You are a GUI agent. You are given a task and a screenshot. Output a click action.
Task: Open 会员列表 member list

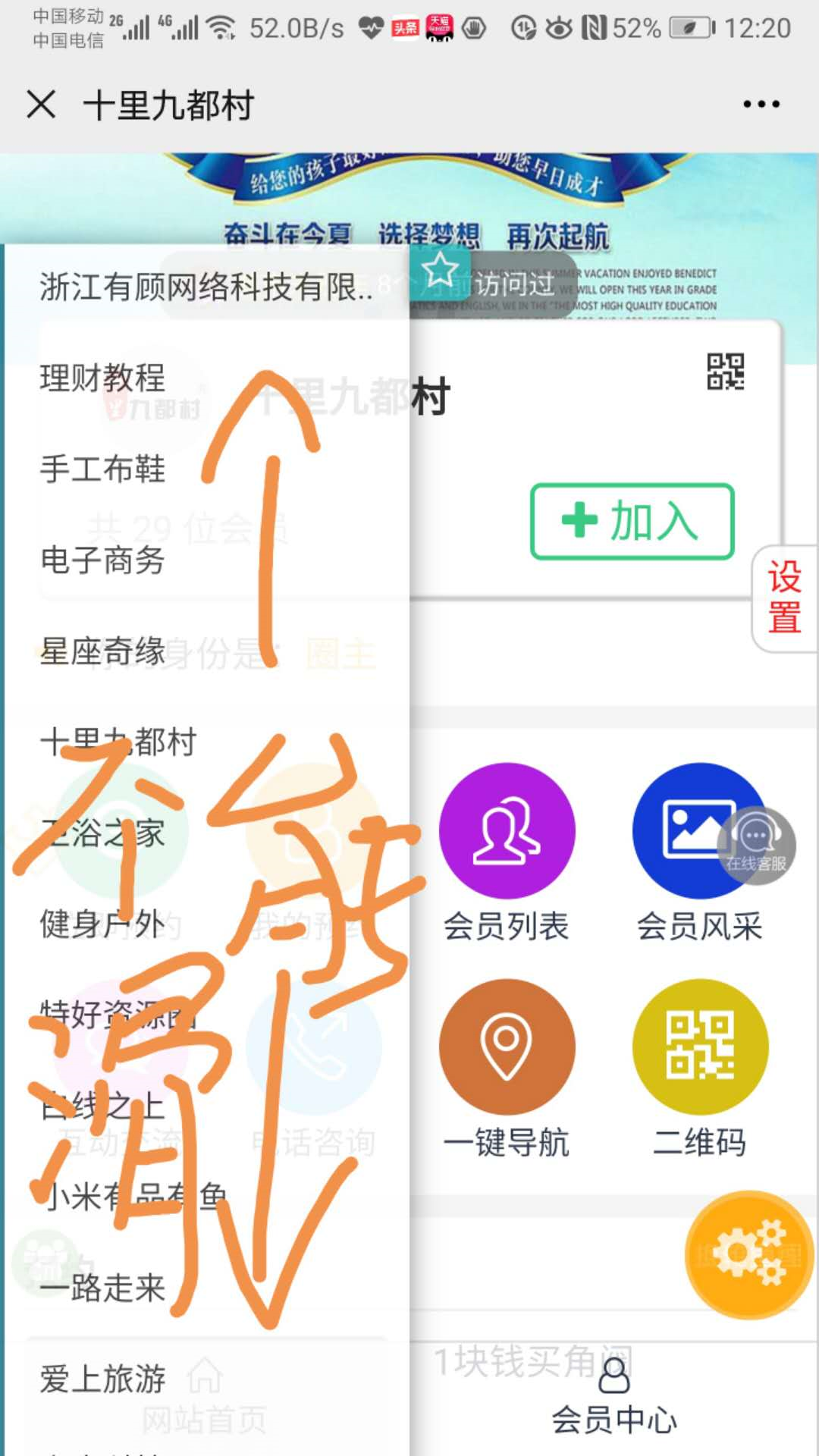507,831
